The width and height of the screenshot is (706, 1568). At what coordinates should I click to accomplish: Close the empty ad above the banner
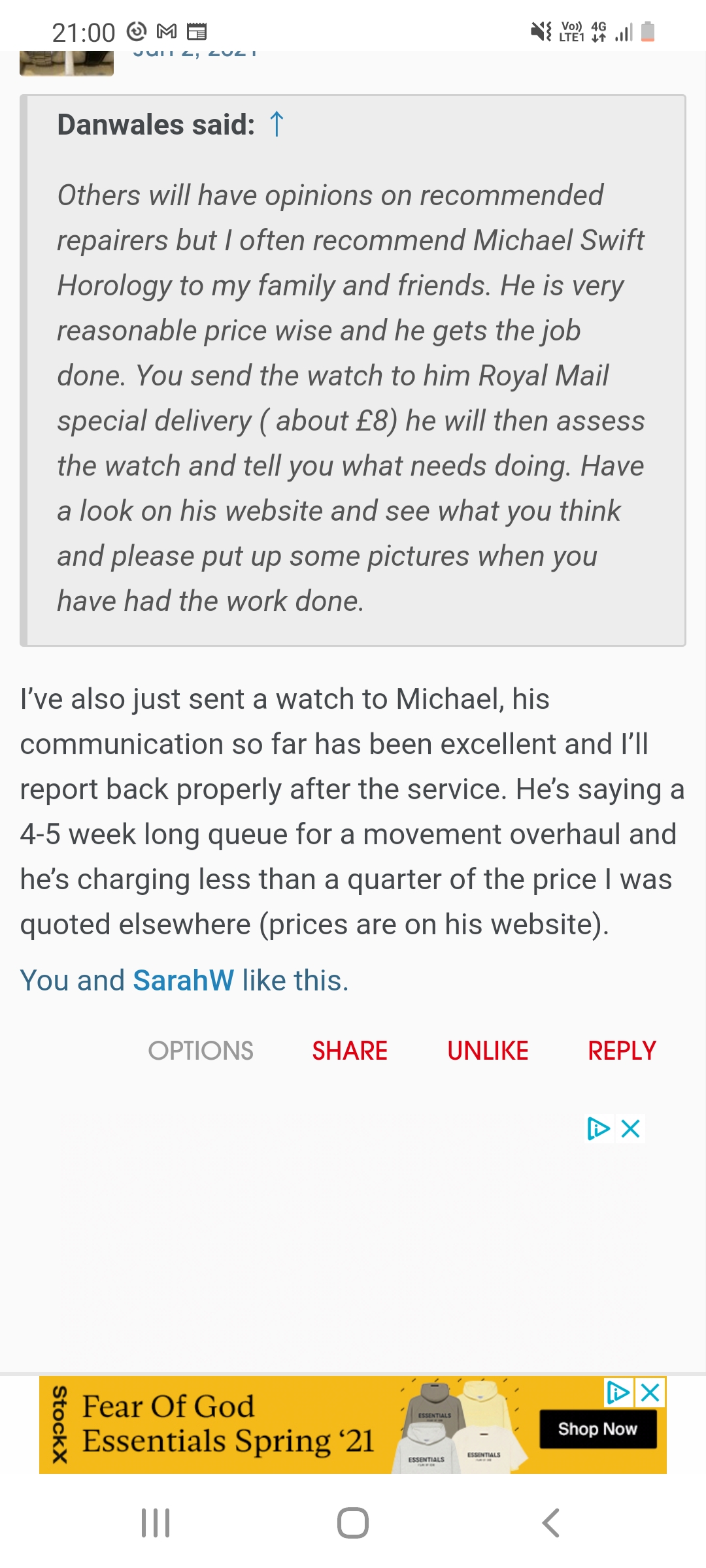tap(631, 1128)
